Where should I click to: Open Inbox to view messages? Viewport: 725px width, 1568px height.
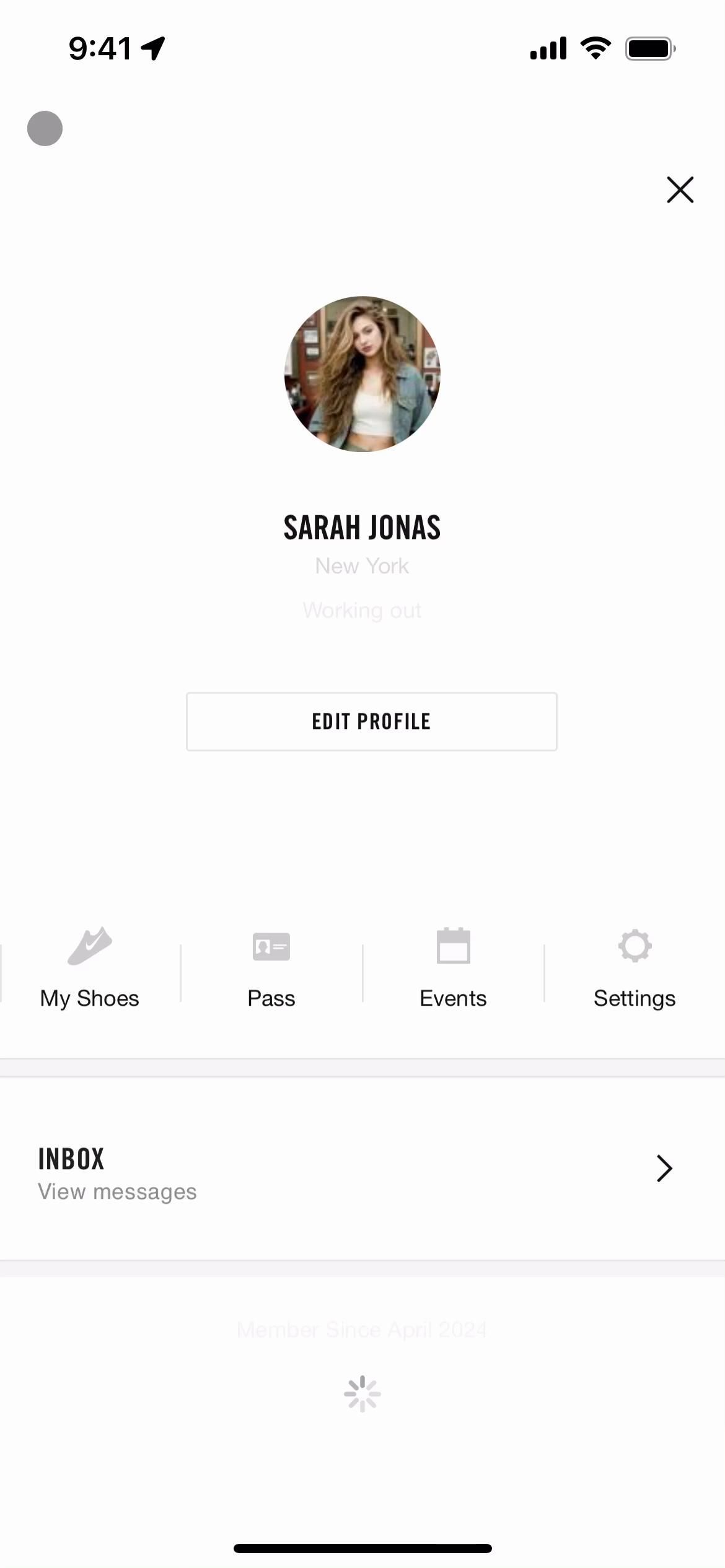(x=362, y=1169)
